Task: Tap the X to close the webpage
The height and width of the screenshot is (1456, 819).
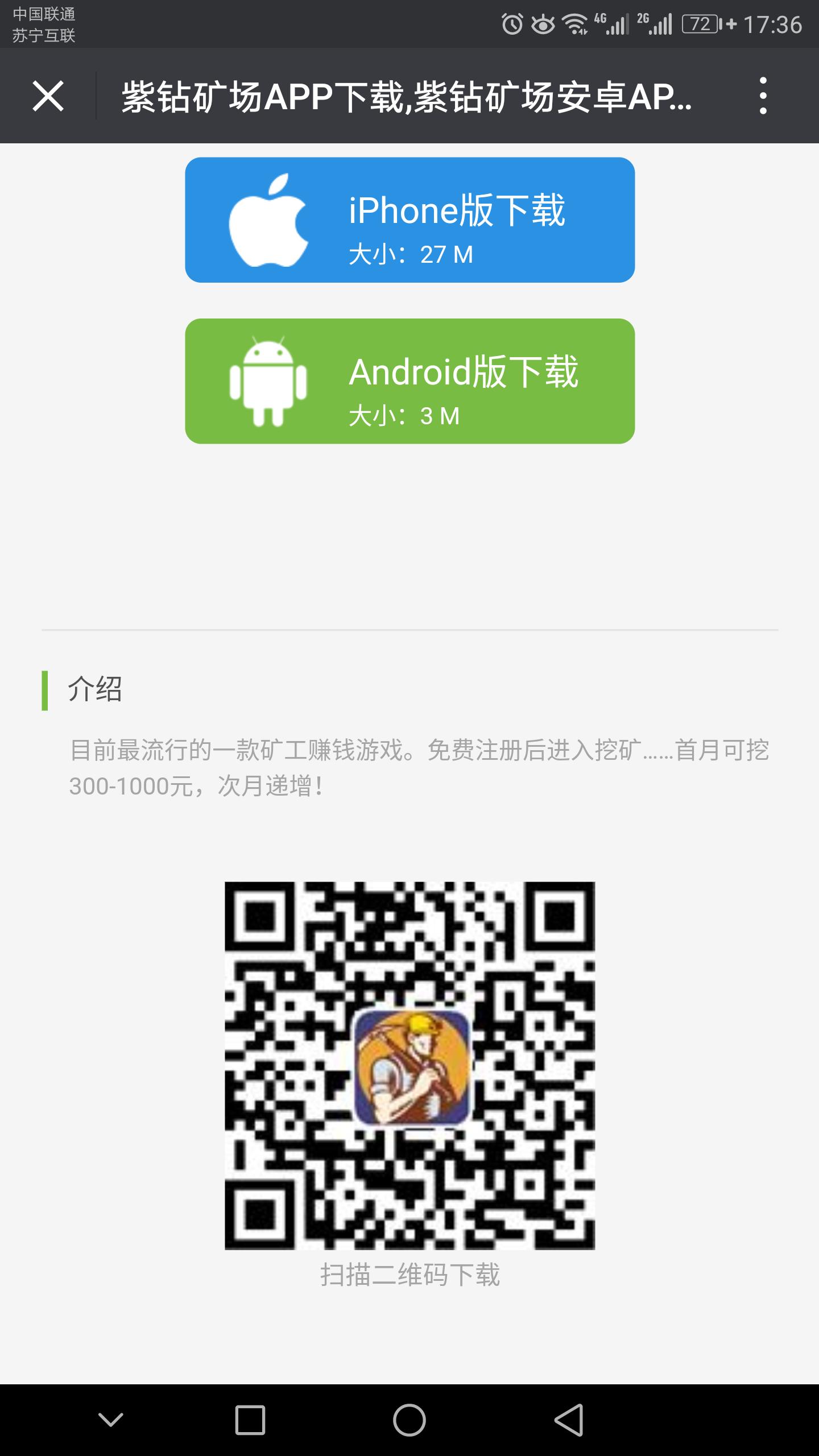Action: [x=49, y=97]
